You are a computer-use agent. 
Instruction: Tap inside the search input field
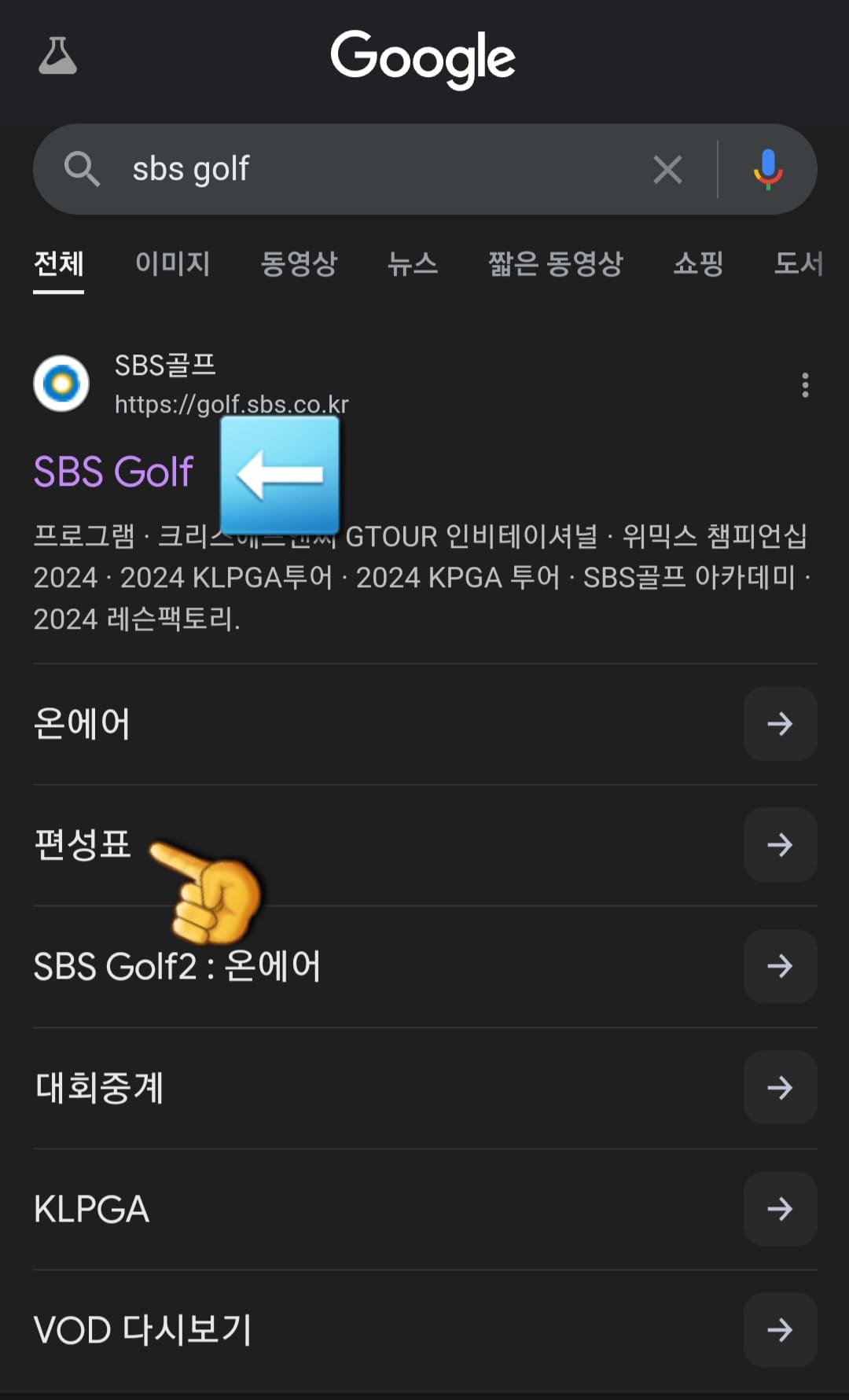point(354,169)
